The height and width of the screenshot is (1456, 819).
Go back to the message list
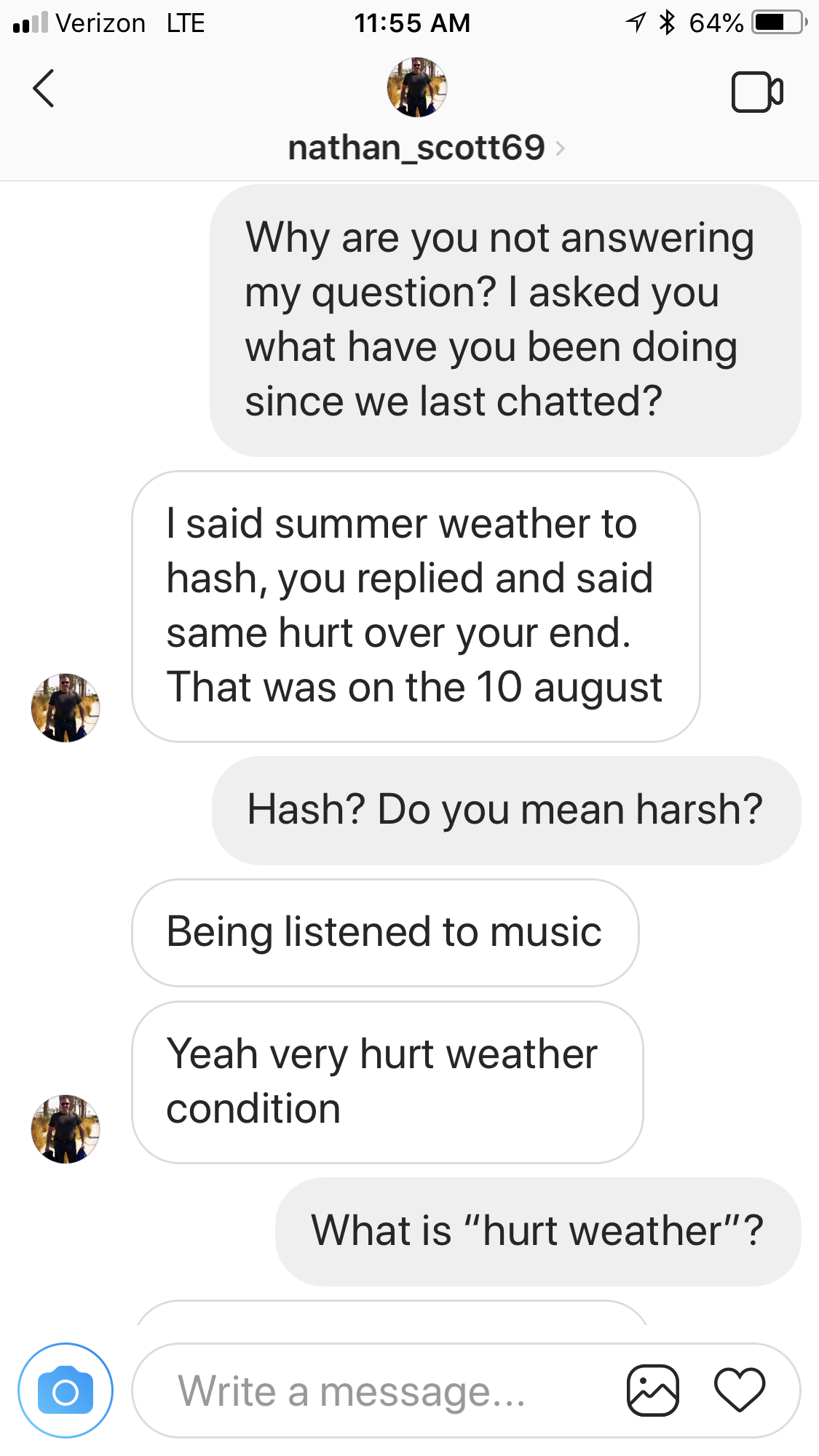[44, 89]
